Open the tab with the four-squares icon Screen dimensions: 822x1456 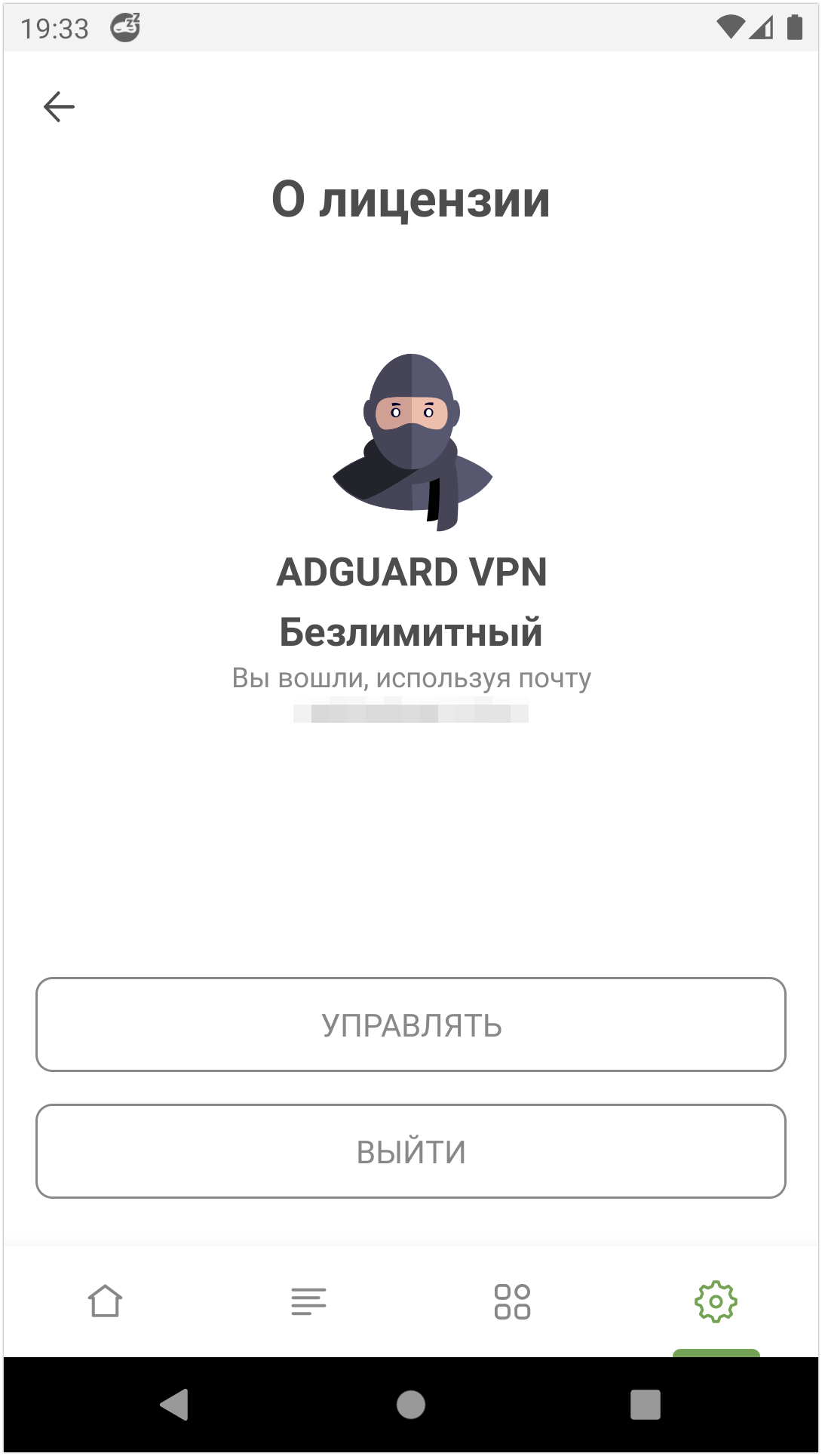pyautogui.click(x=512, y=1301)
